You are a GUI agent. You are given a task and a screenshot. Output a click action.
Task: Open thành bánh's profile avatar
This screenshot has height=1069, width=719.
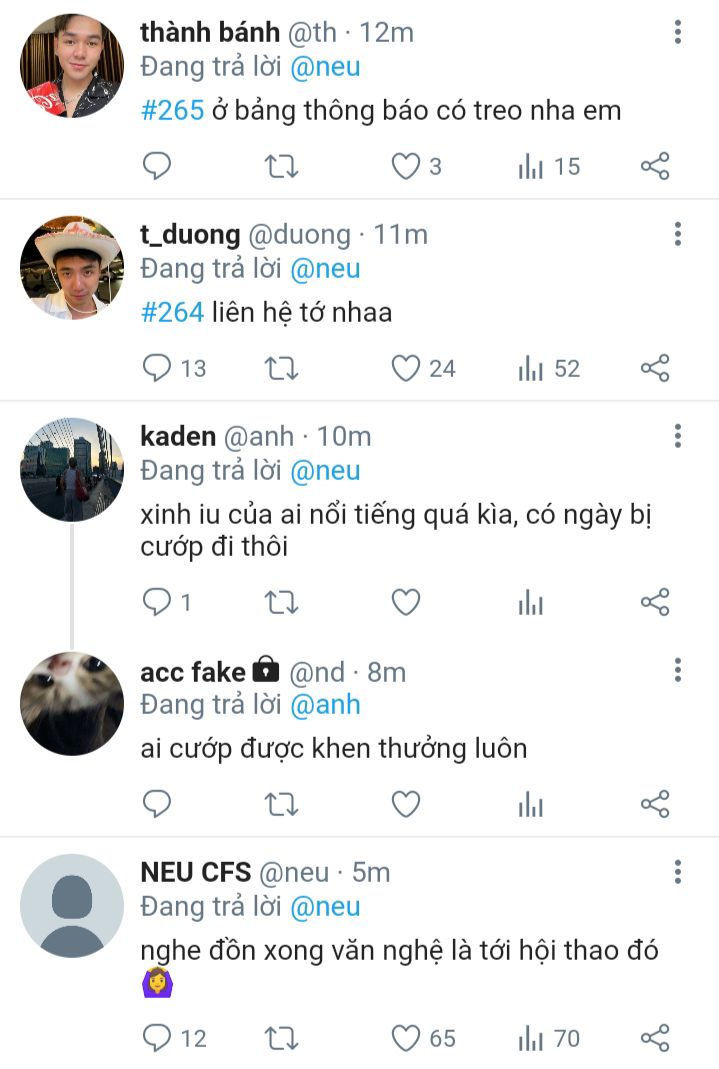[72, 66]
